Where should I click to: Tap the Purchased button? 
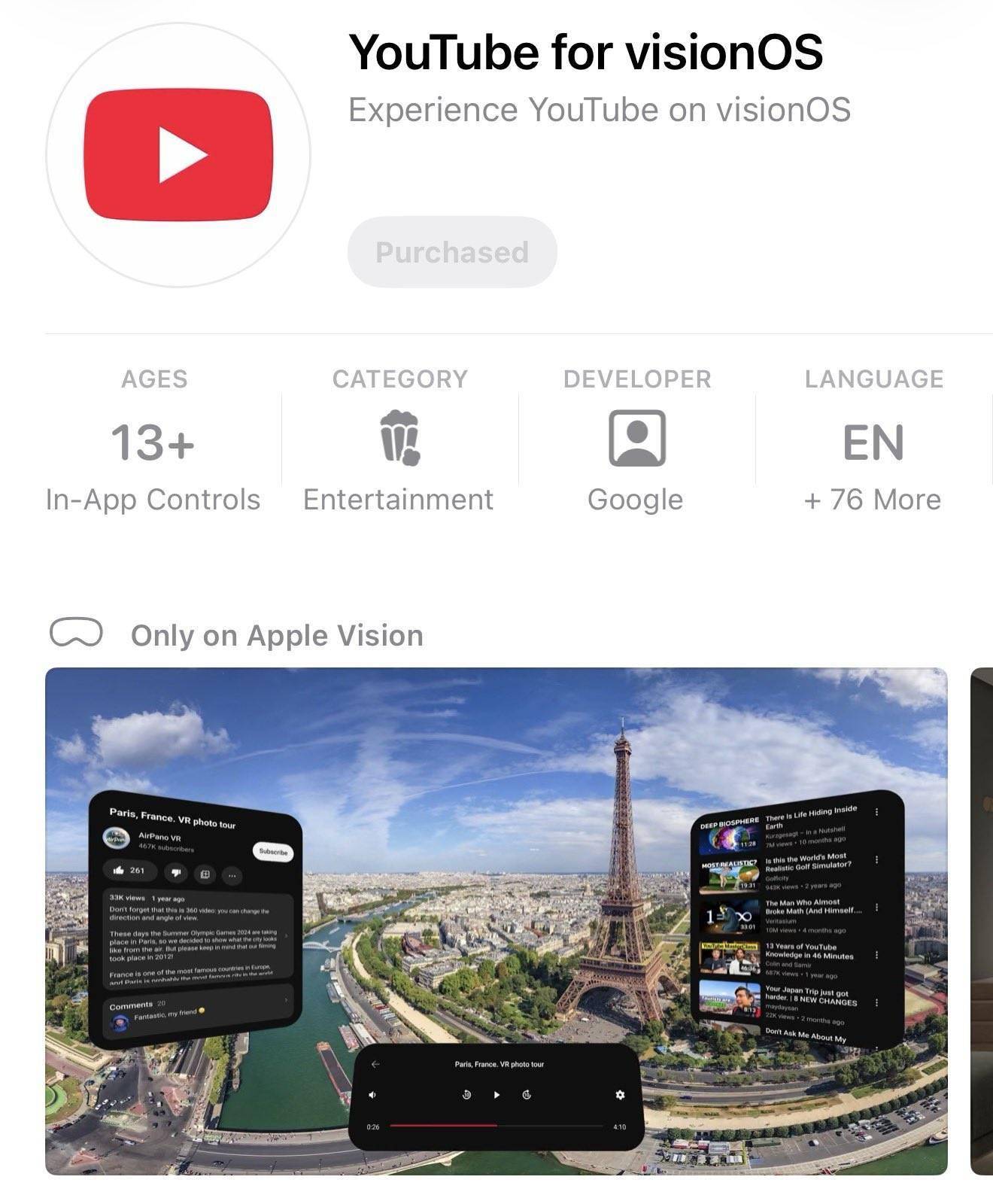click(x=451, y=252)
